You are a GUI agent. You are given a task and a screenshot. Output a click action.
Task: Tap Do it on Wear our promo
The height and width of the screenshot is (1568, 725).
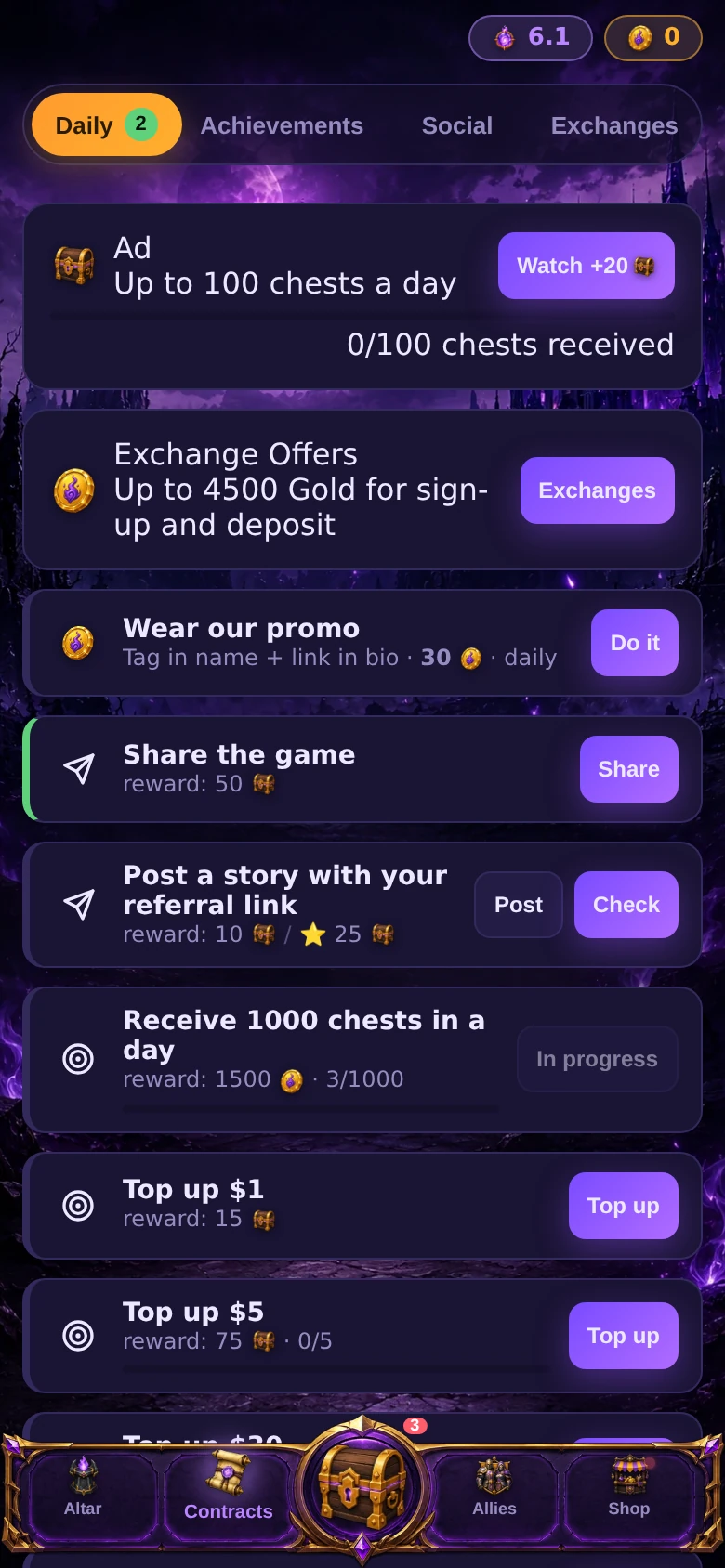pyautogui.click(x=635, y=643)
